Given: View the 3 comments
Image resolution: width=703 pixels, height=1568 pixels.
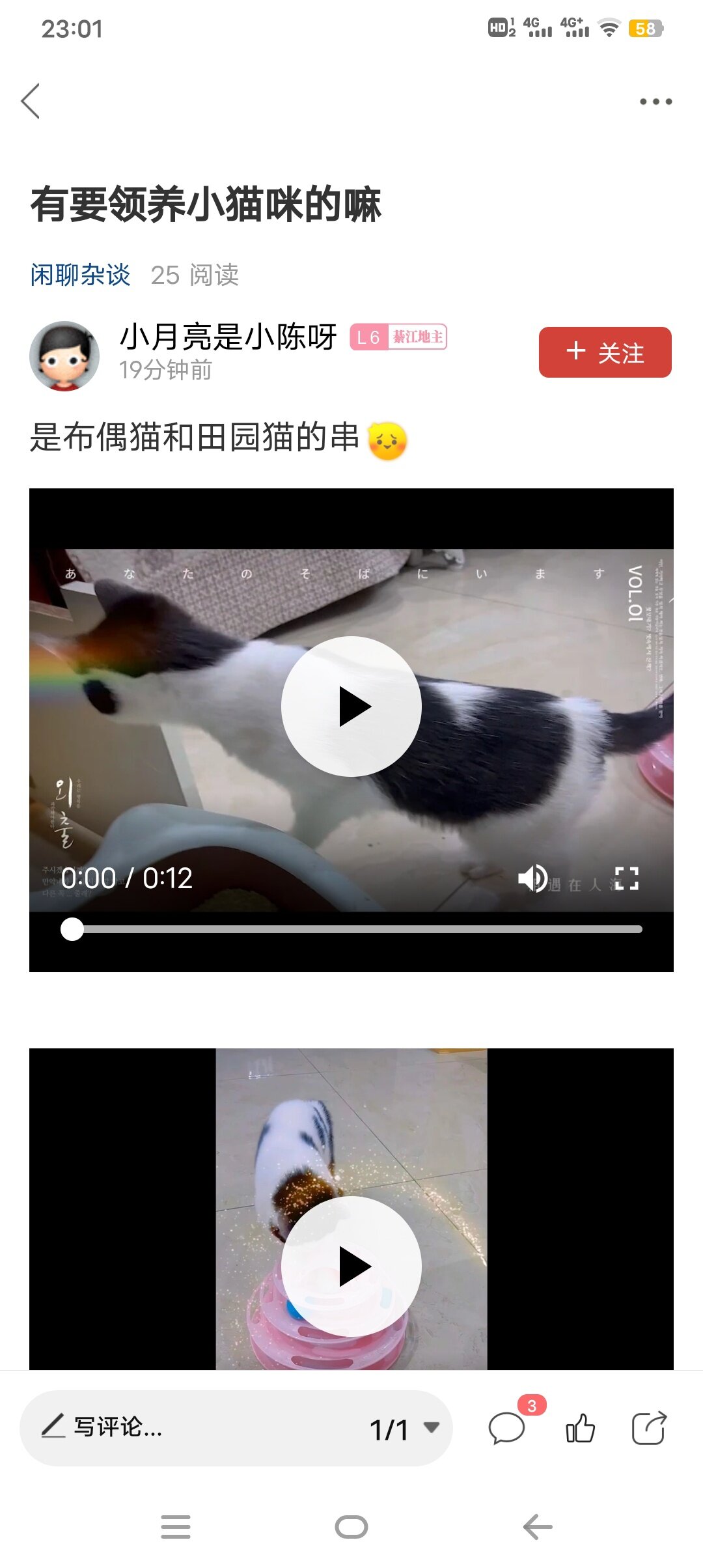Looking at the screenshot, I should pos(508,1429).
